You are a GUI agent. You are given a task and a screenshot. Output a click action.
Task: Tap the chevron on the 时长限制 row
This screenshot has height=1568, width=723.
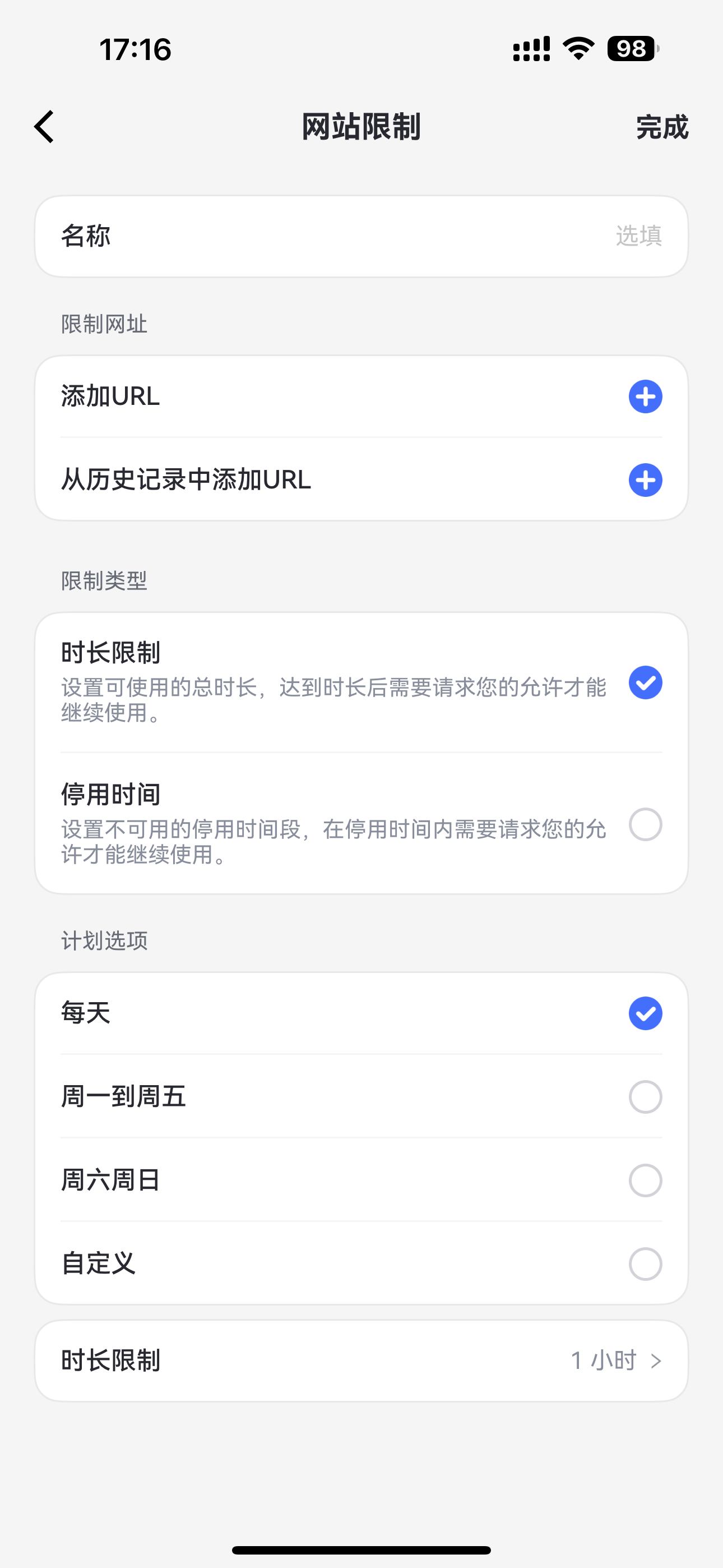(x=657, y=1359)
